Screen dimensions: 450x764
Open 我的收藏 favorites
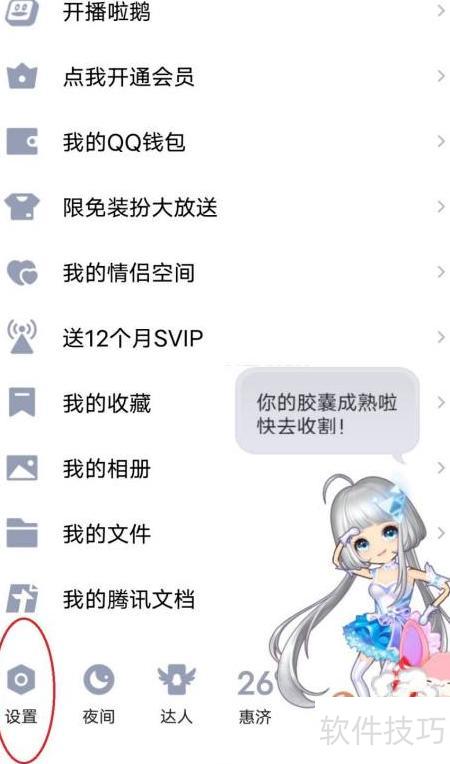pos(225,403)
